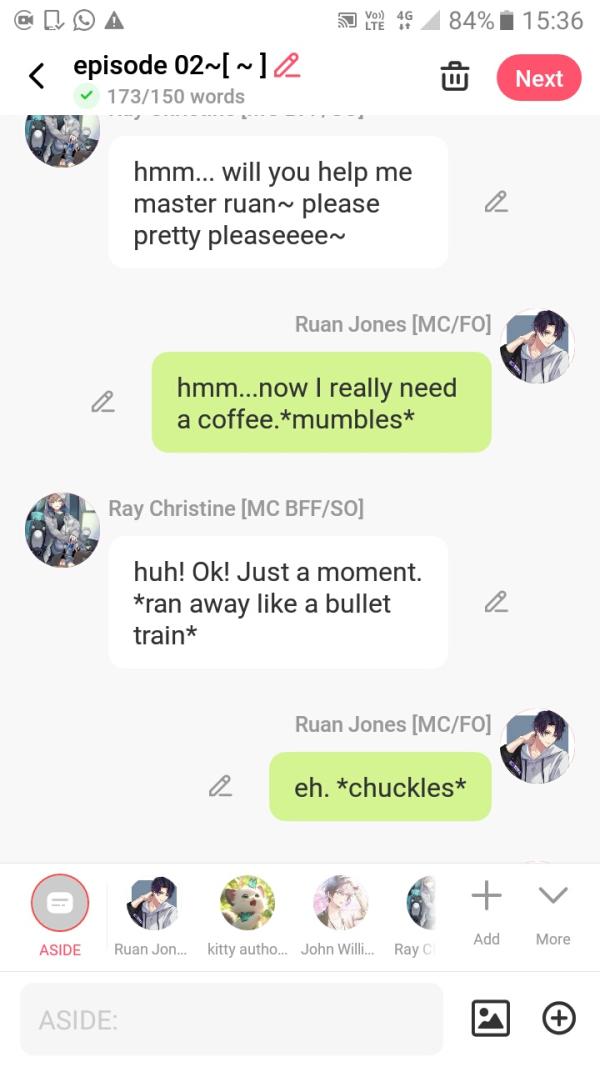Select the ASIDE speaker option
This screenshot has height=1067, width=600.
[60, 914]
